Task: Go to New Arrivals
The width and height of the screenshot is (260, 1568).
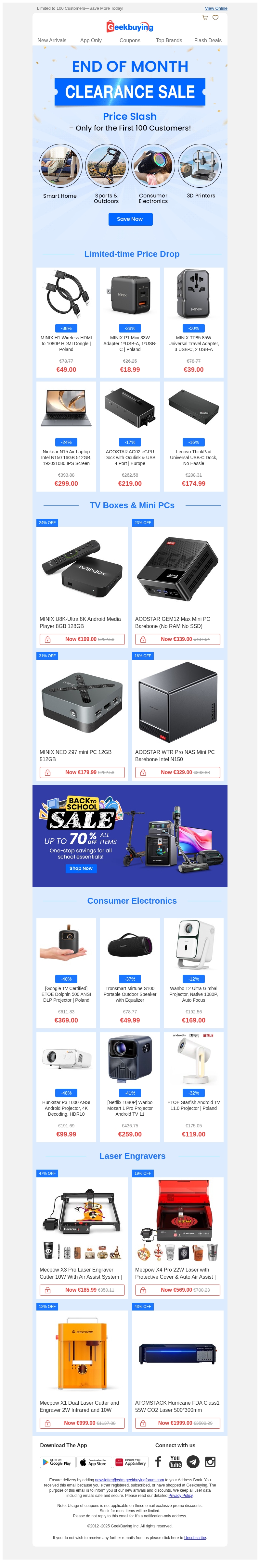Action: pos(52,40)
